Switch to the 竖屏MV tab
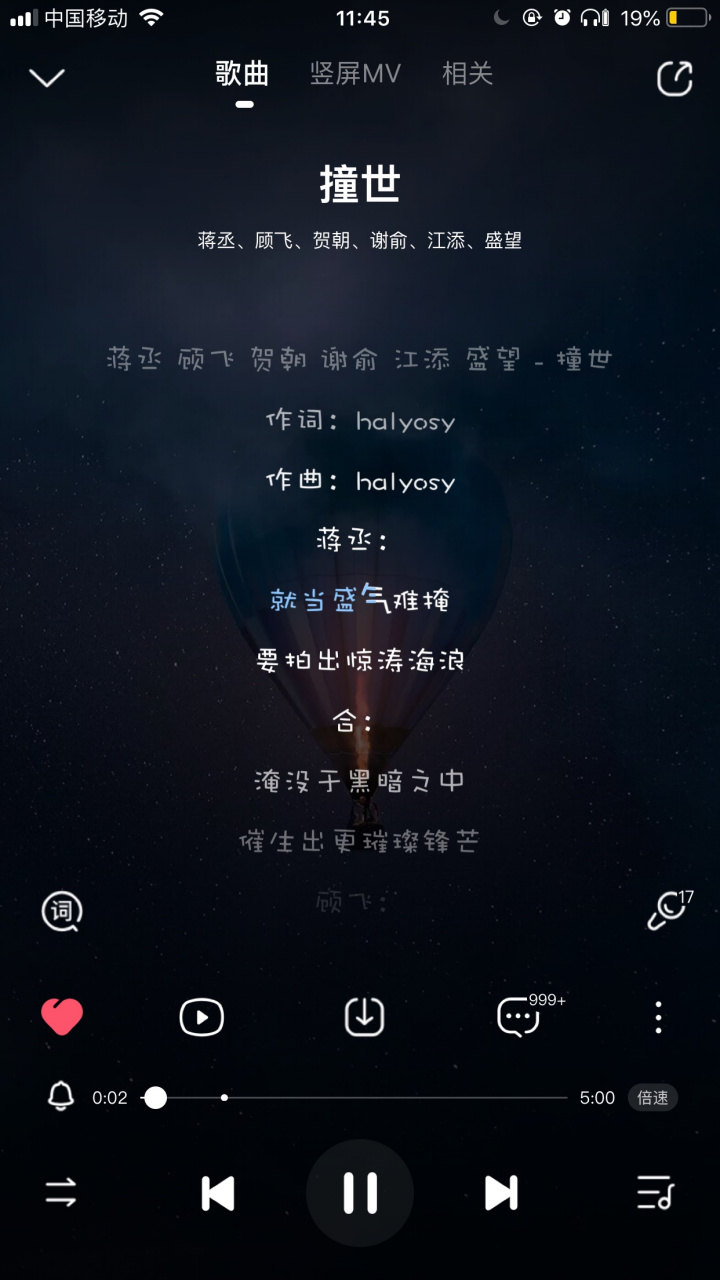720x1280 pixels. [x=355, y=74]
